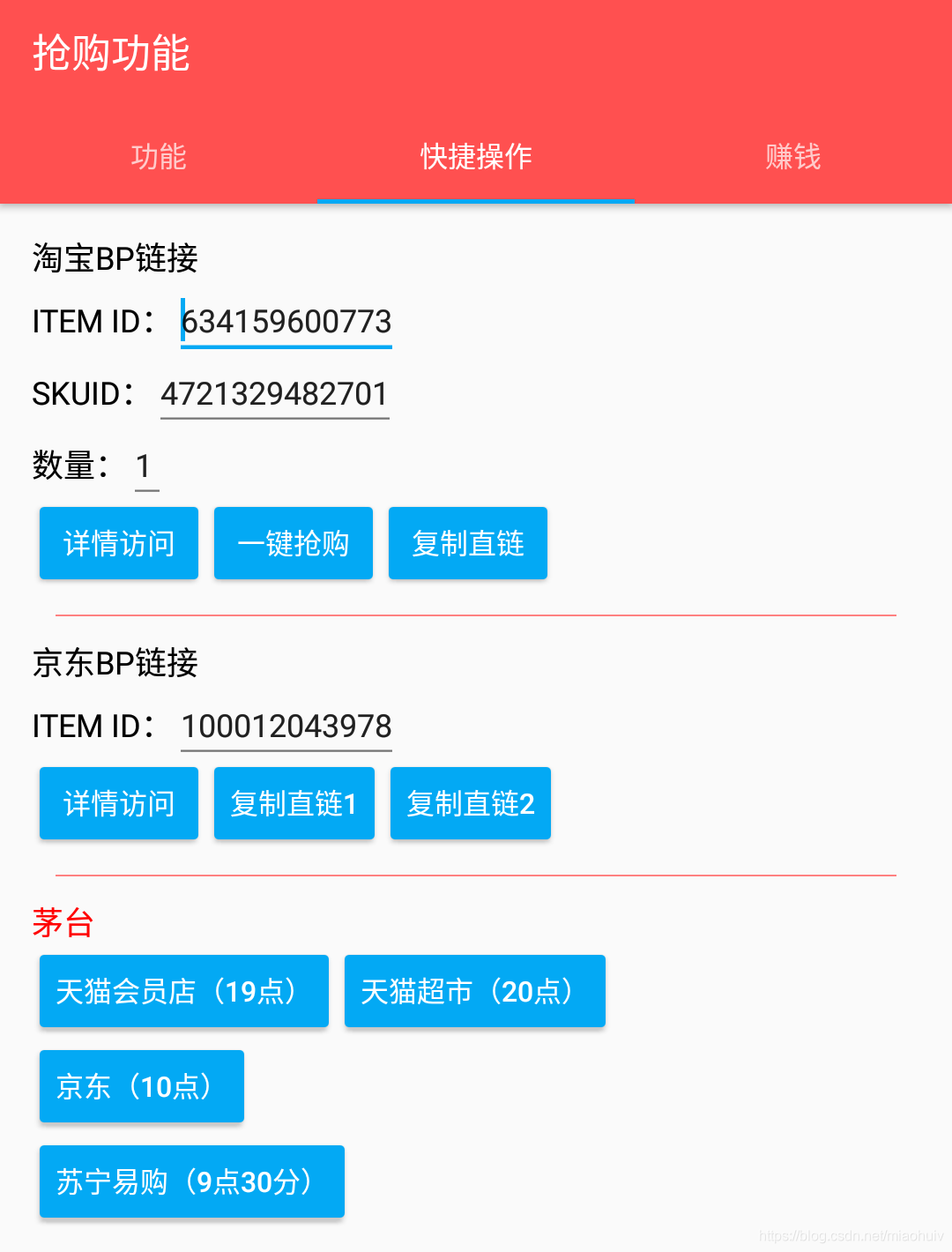Click the 茅台 section heading
Screen dimensions: 952x1252
[x=63, y=922]
